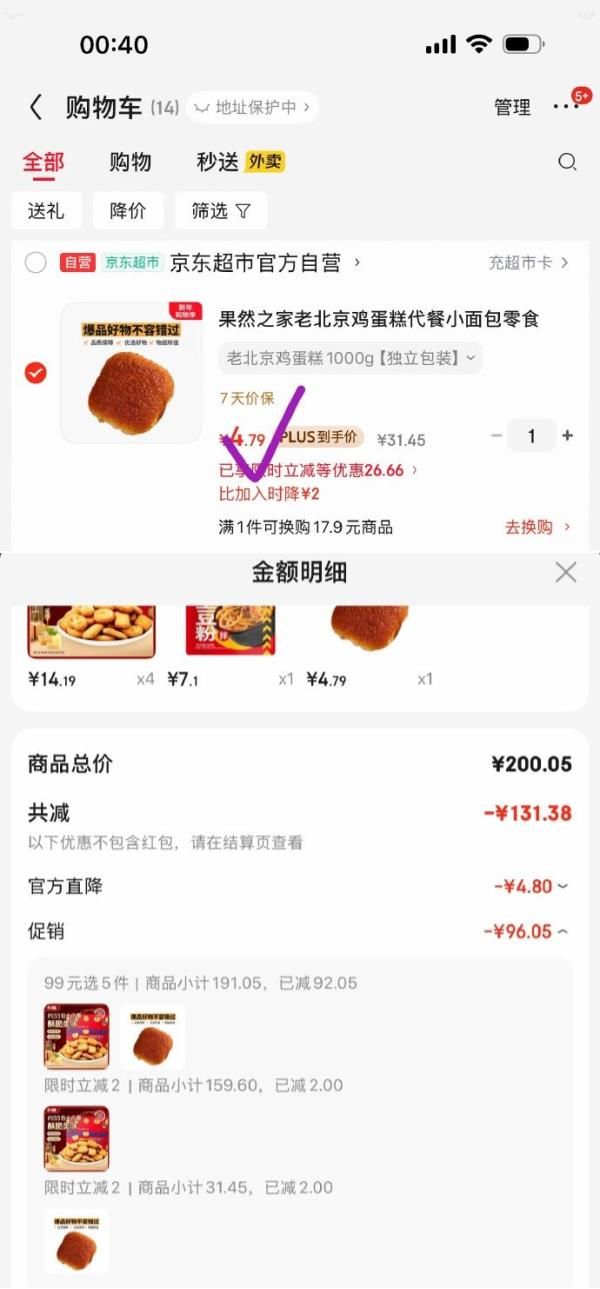Screen dimensions: 600x1289
Task: Collapse the 促销 discount details
Action: pyautogui.click(x=527, y=931)
